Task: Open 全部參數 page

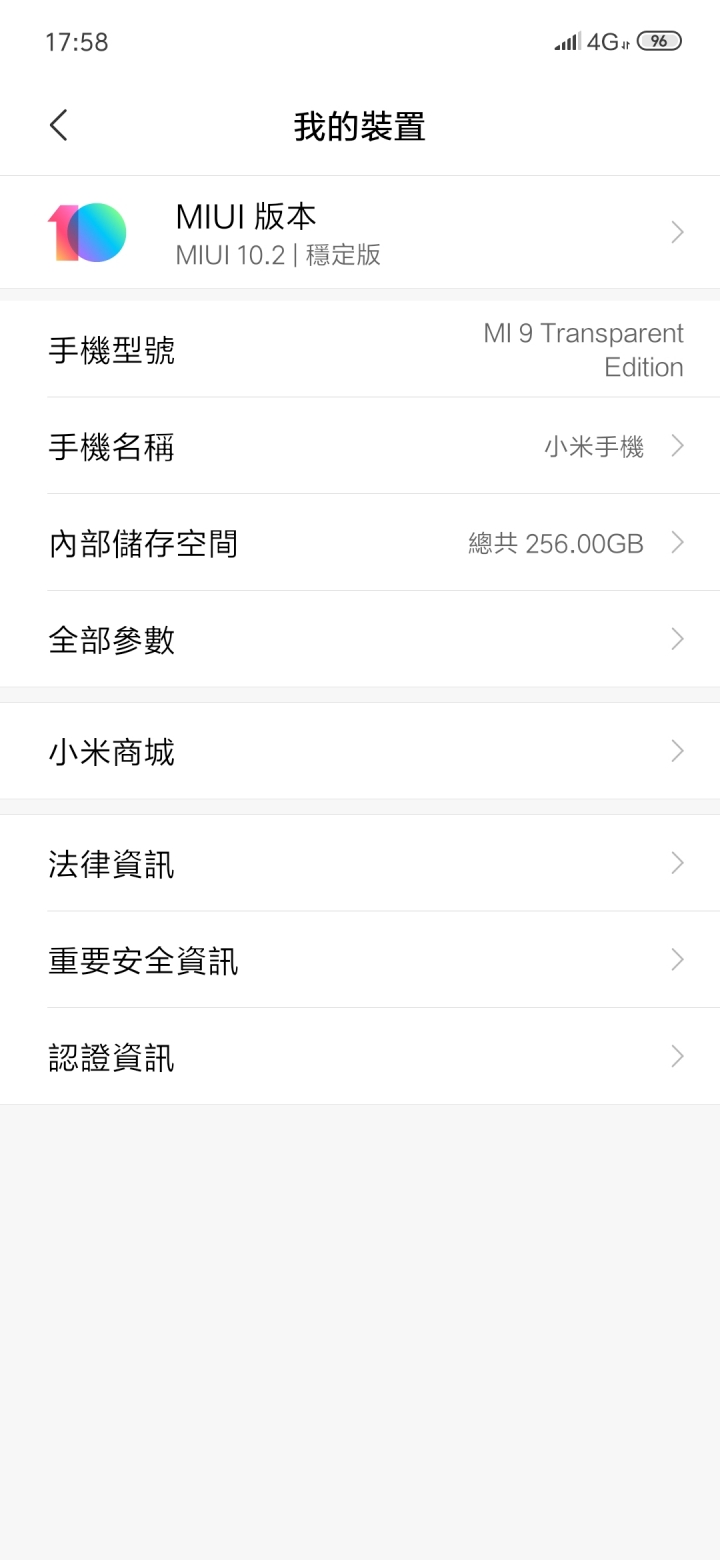Action: click(360, 639)
